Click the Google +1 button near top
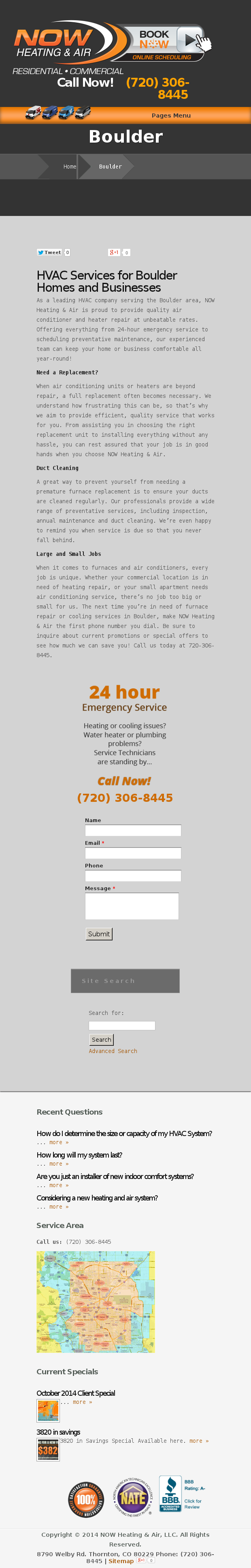This screenshot has width=251, height=1568. [114, 252]
